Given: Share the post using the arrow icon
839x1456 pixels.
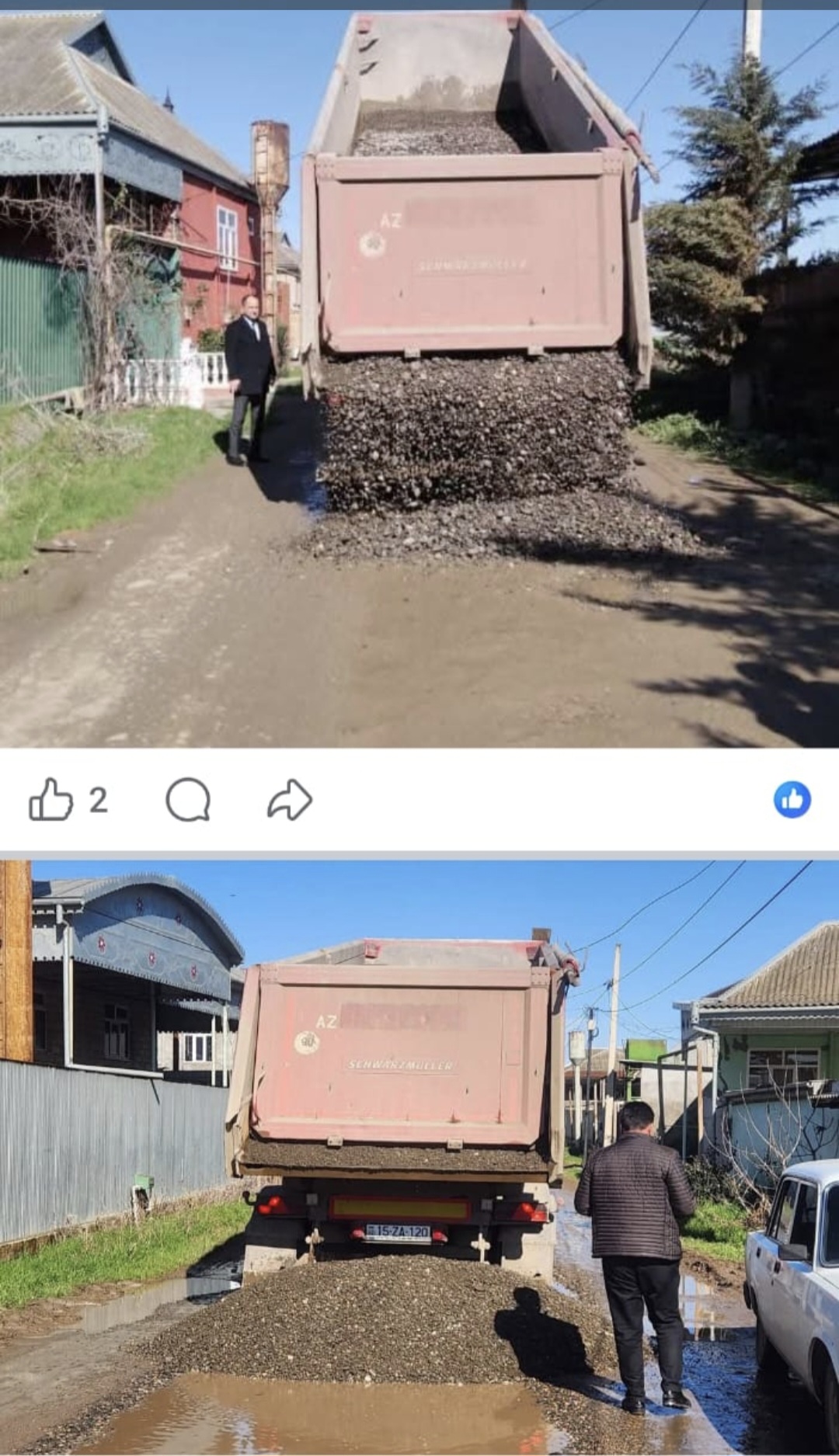Looking at the screenshot, I should (x=290, y=800).
